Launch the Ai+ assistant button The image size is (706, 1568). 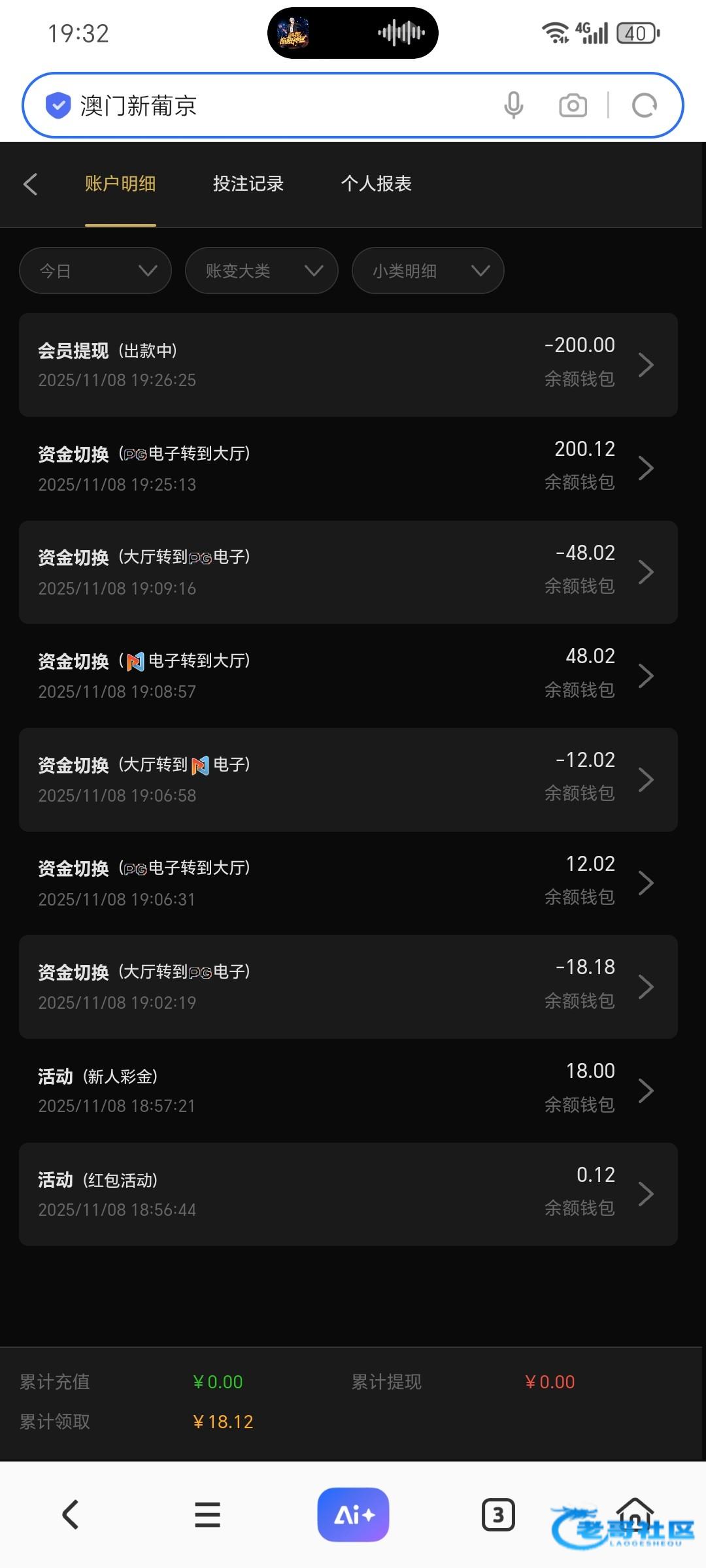353,1514
